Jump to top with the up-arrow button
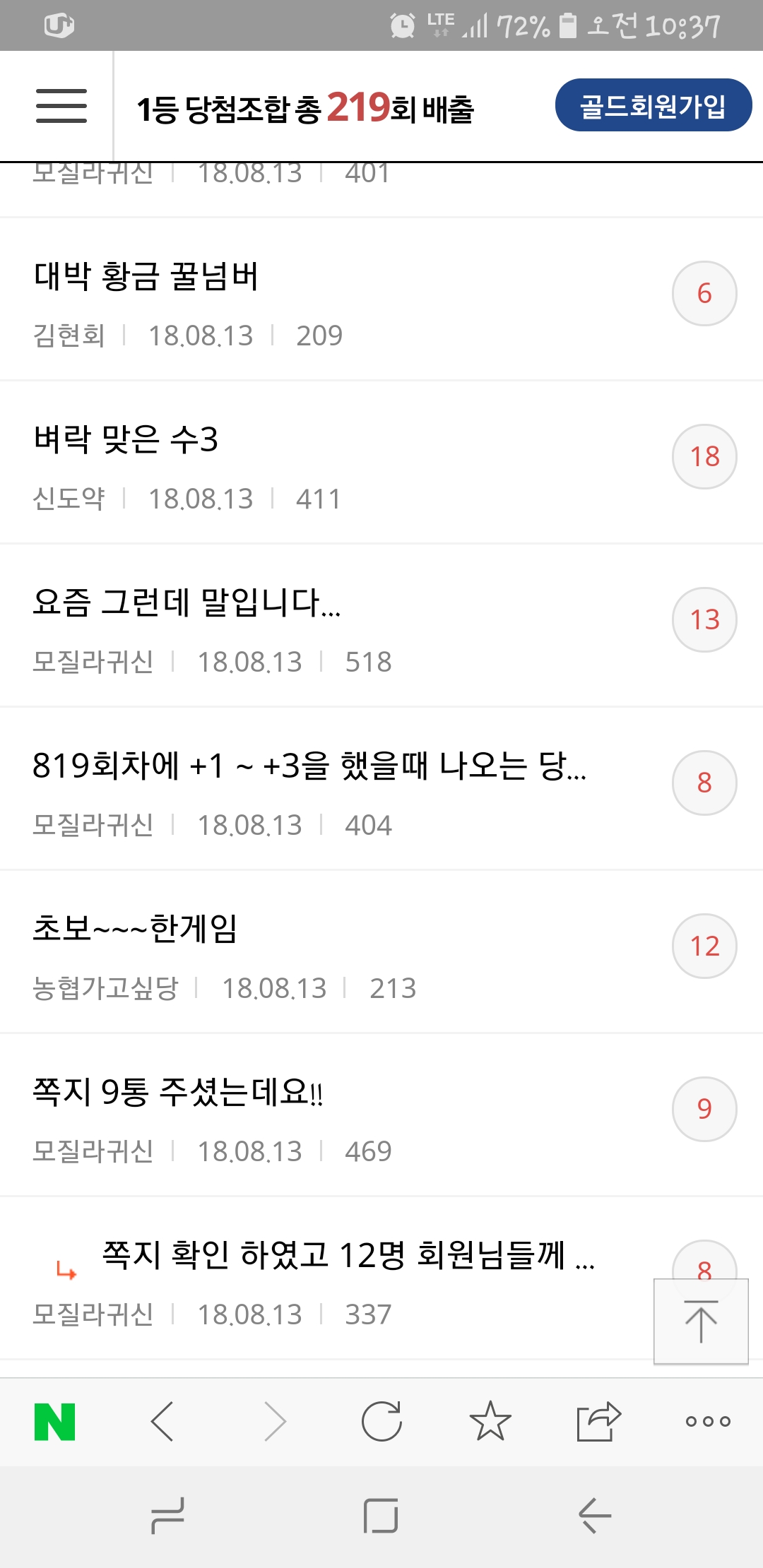This screenshot has height=1568, width=763. pos(701,1321)
